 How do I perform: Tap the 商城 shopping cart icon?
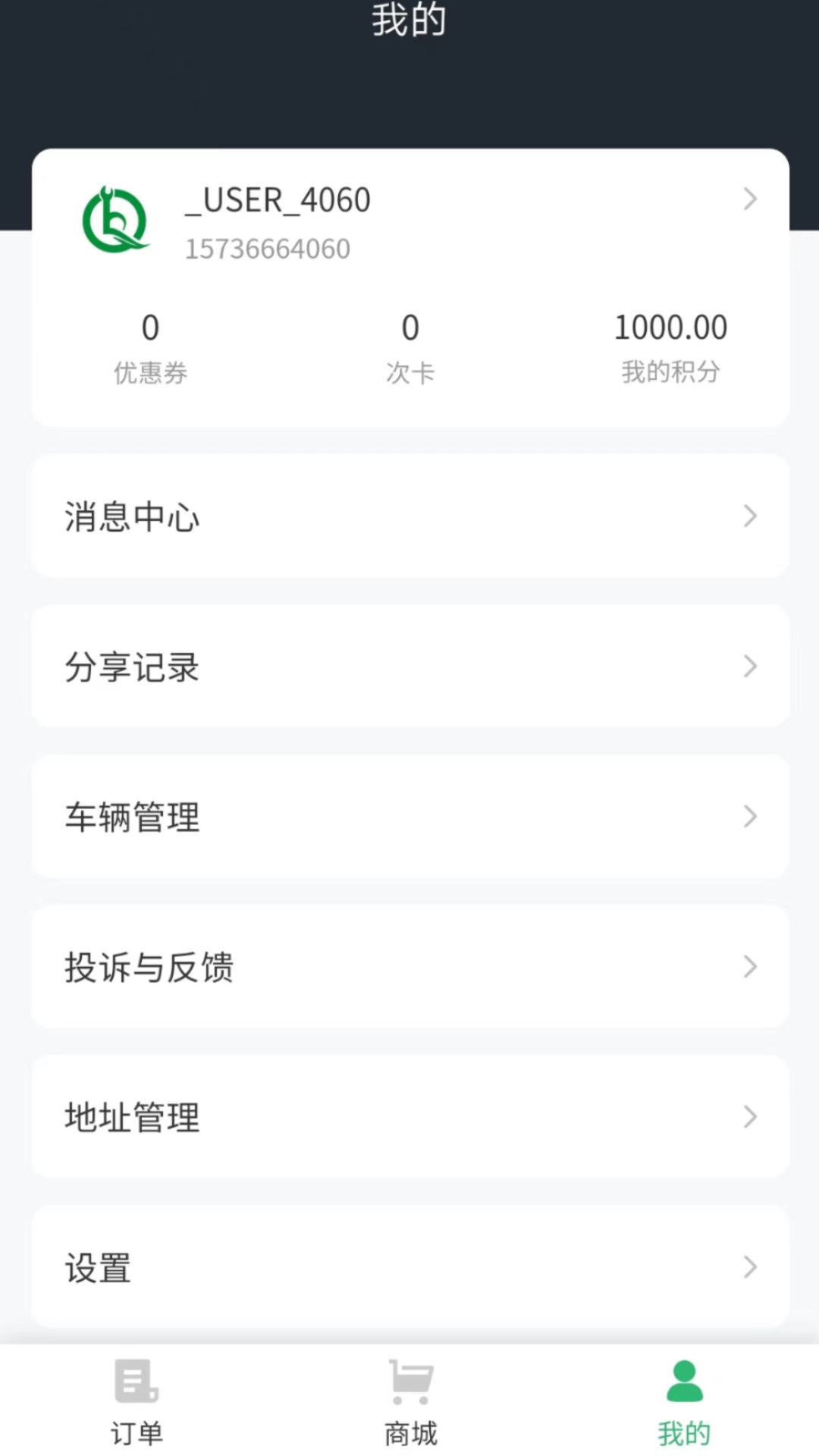coord(409,1388)
